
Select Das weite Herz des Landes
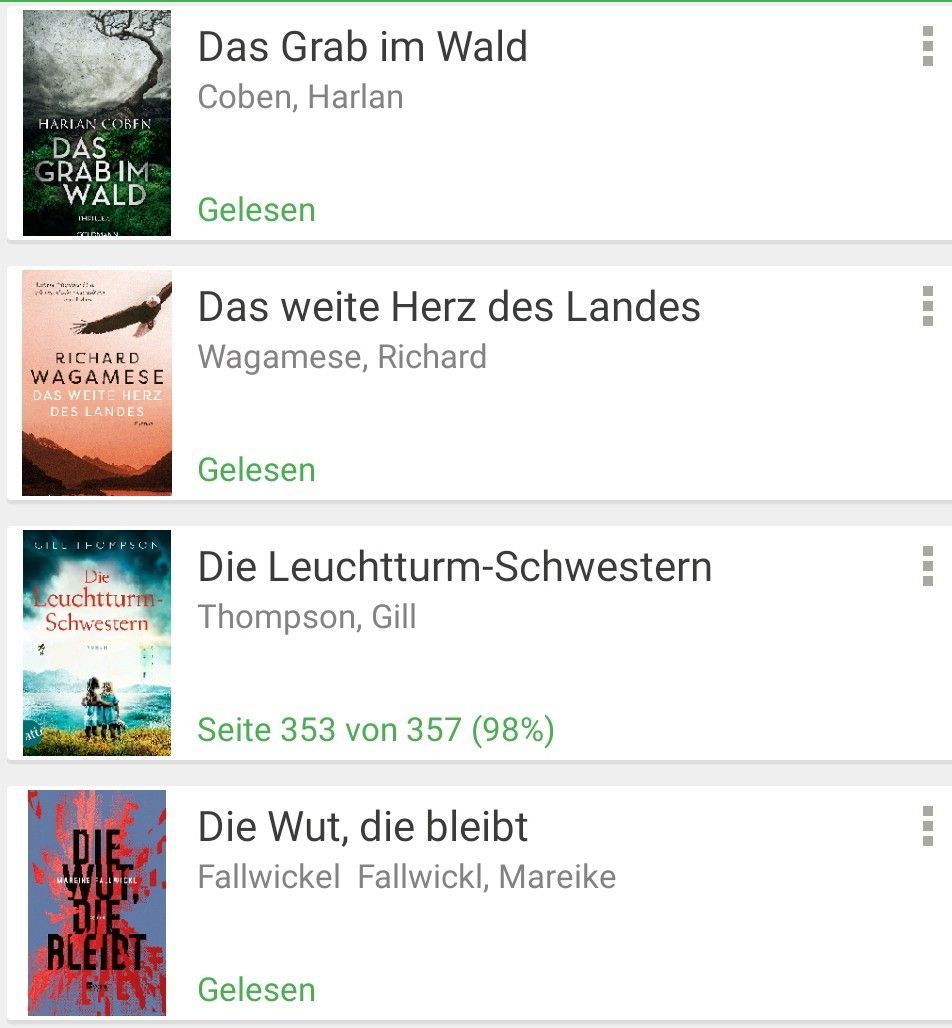(448, 308)
